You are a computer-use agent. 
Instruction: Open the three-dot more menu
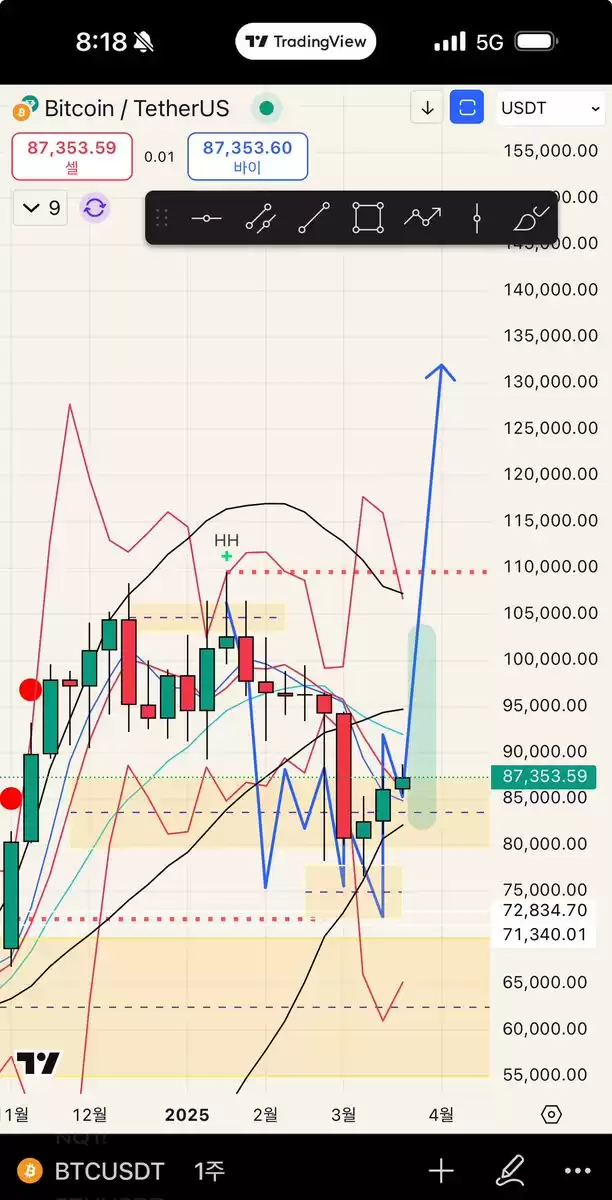[x=578, y=1171]
